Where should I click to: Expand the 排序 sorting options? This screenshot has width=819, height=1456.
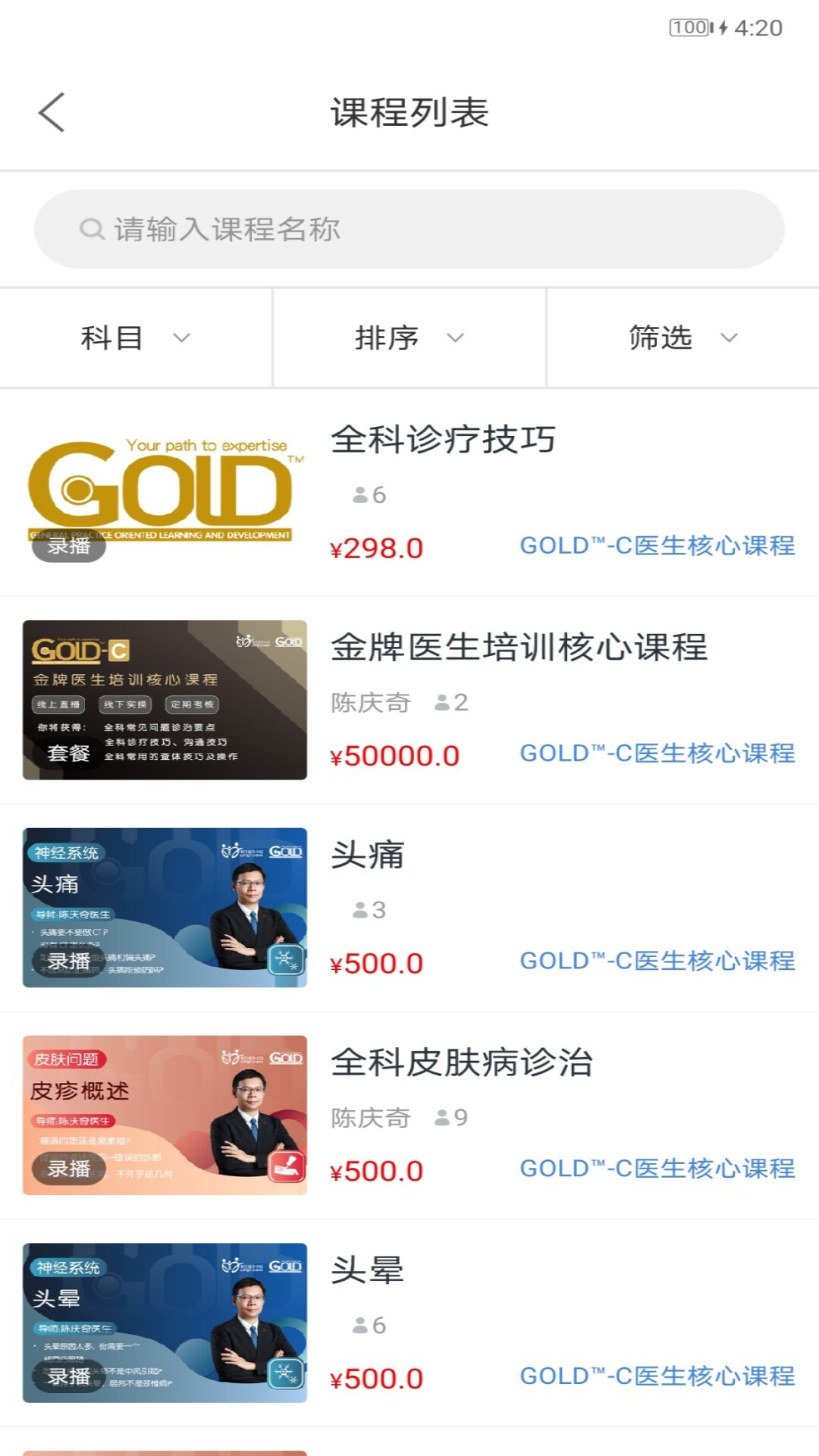tap(409, 338)
